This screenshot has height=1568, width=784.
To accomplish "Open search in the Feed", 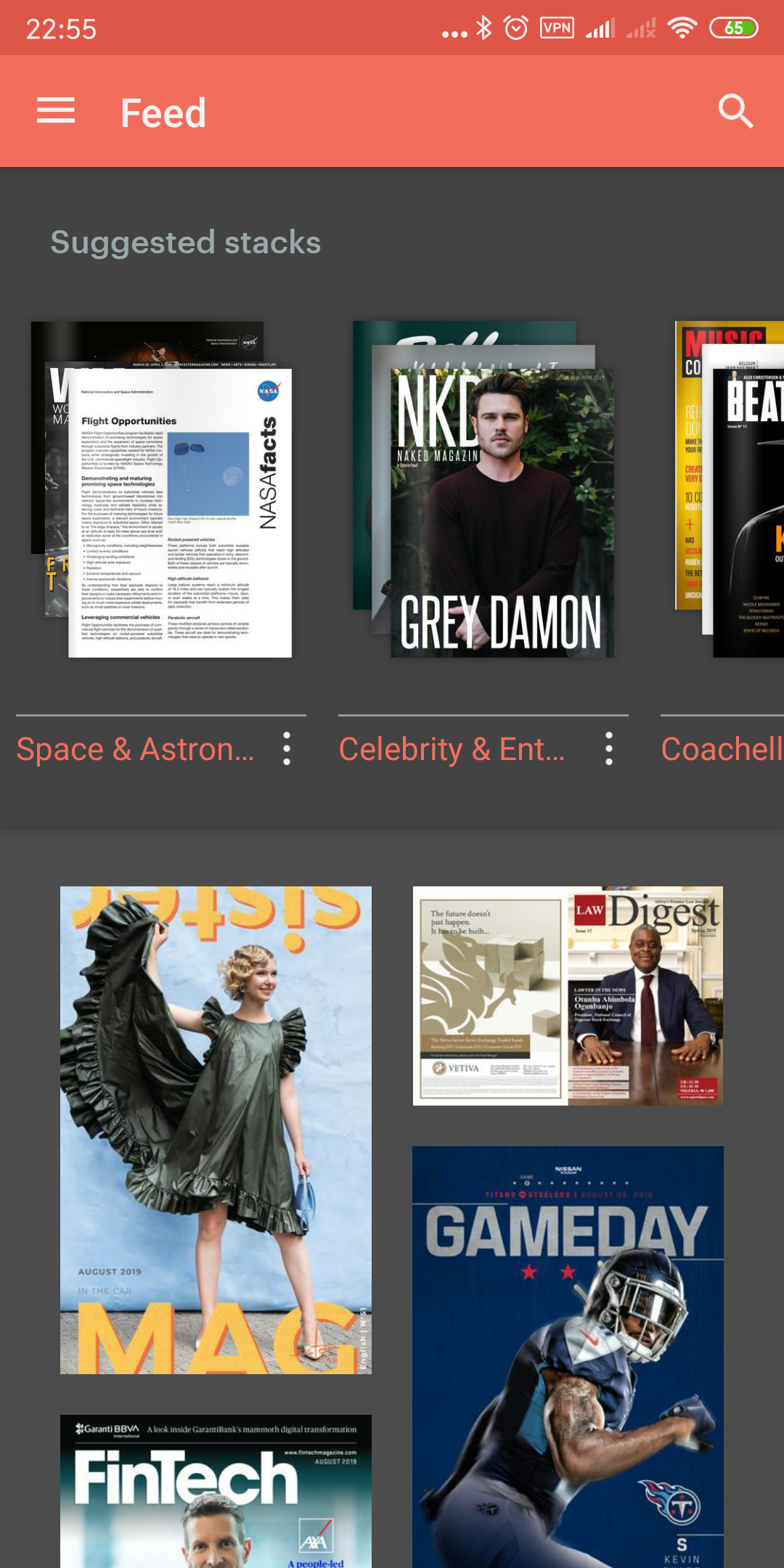I will pyautogui.click(x=735, y=111).
